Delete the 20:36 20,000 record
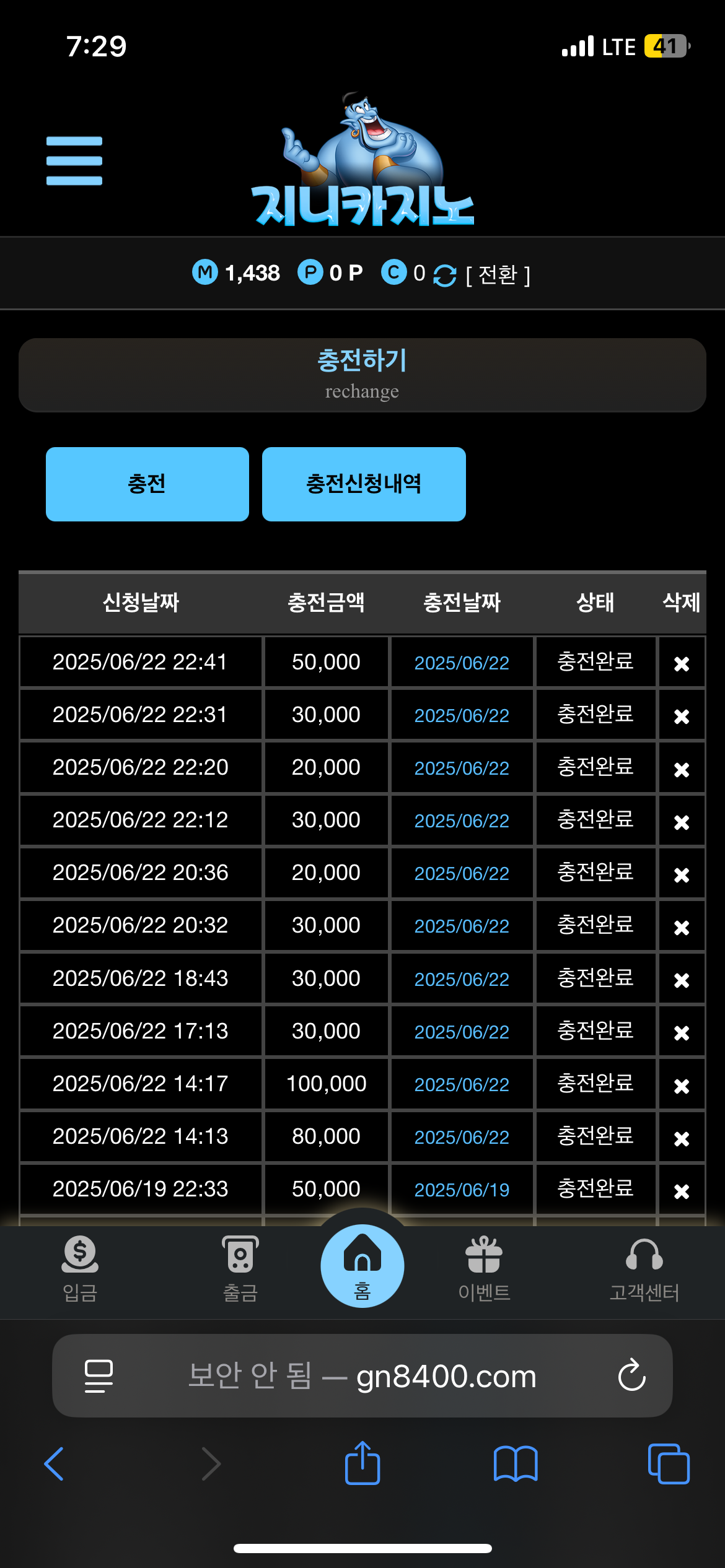The height and width of the screenshot is (1568, 725). pos(682,875)
